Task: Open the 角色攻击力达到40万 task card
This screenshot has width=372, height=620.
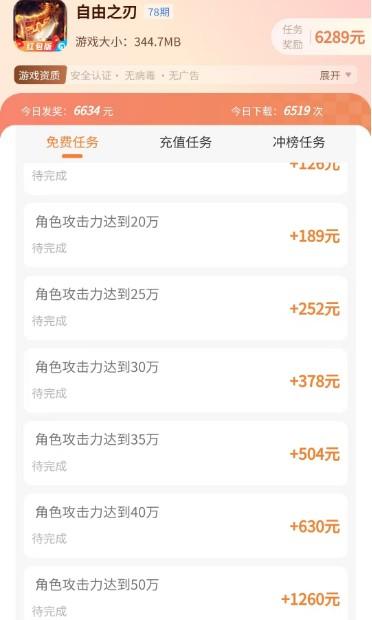Action: 185,526
